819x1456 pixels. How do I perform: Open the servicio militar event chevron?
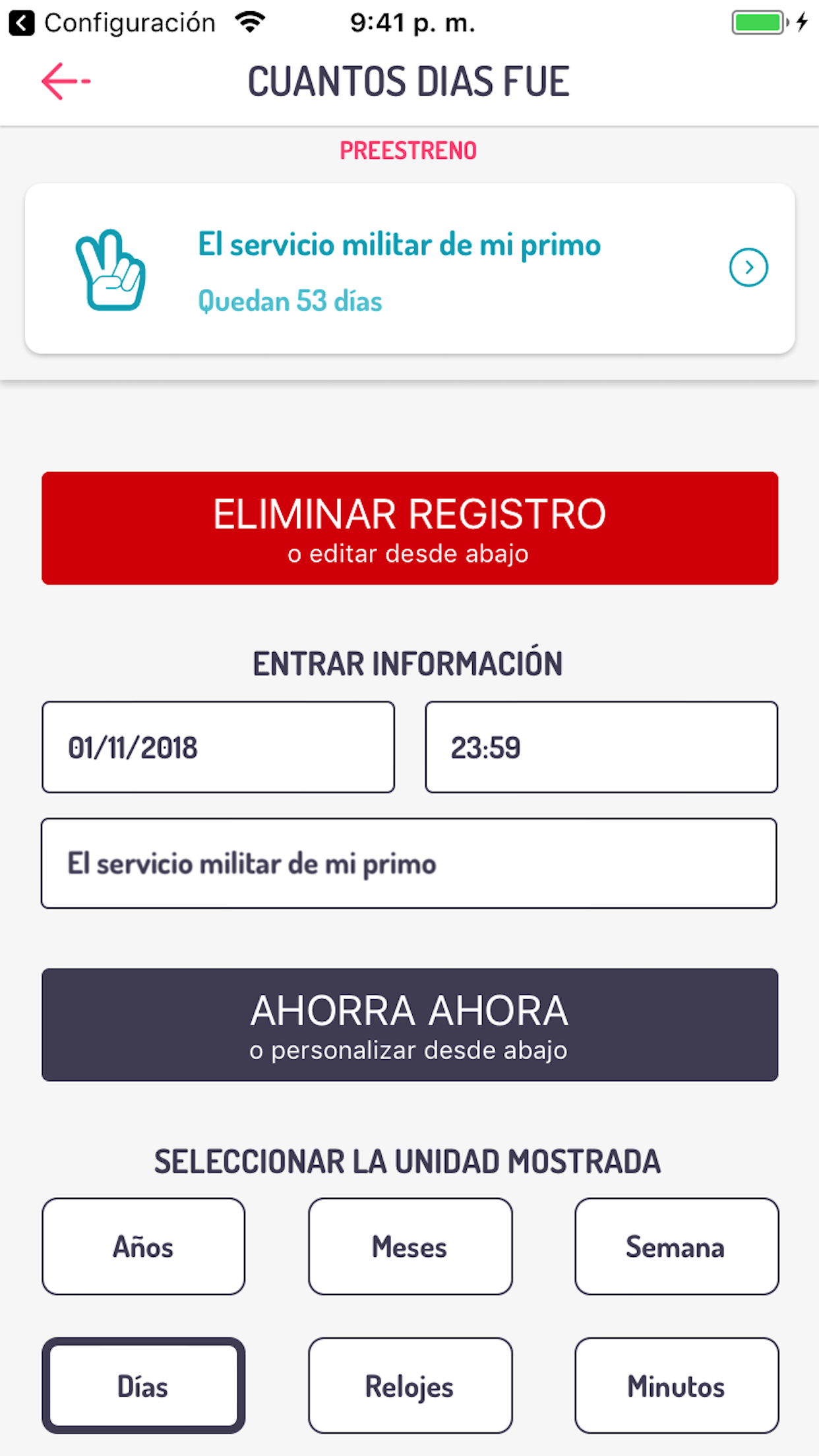point(748,268)
